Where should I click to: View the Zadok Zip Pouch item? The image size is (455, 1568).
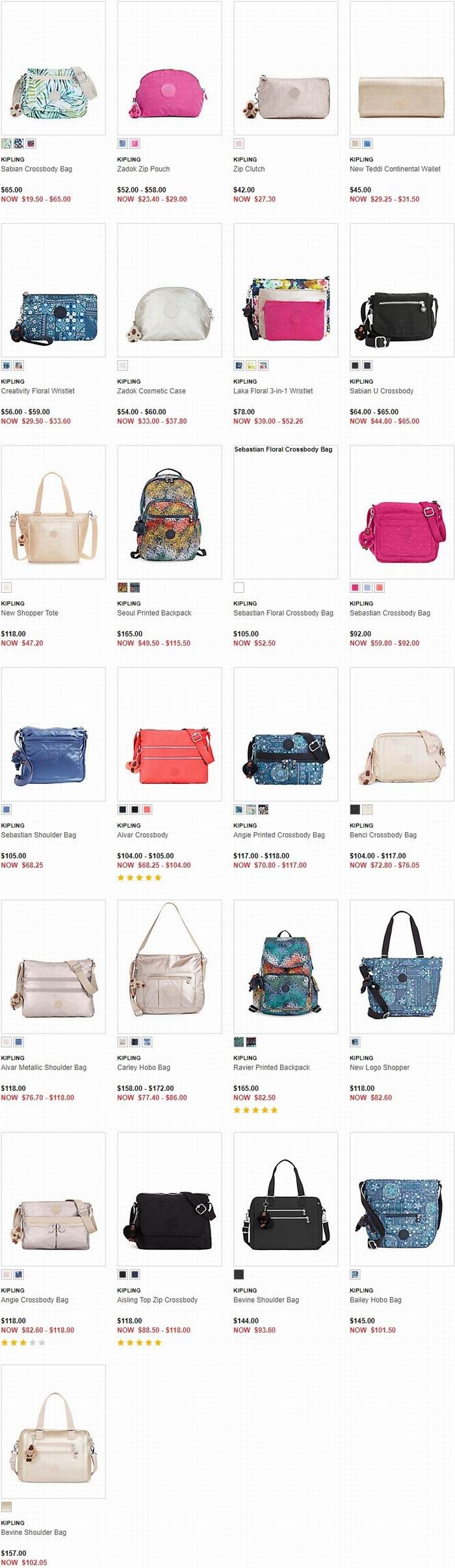169,69
